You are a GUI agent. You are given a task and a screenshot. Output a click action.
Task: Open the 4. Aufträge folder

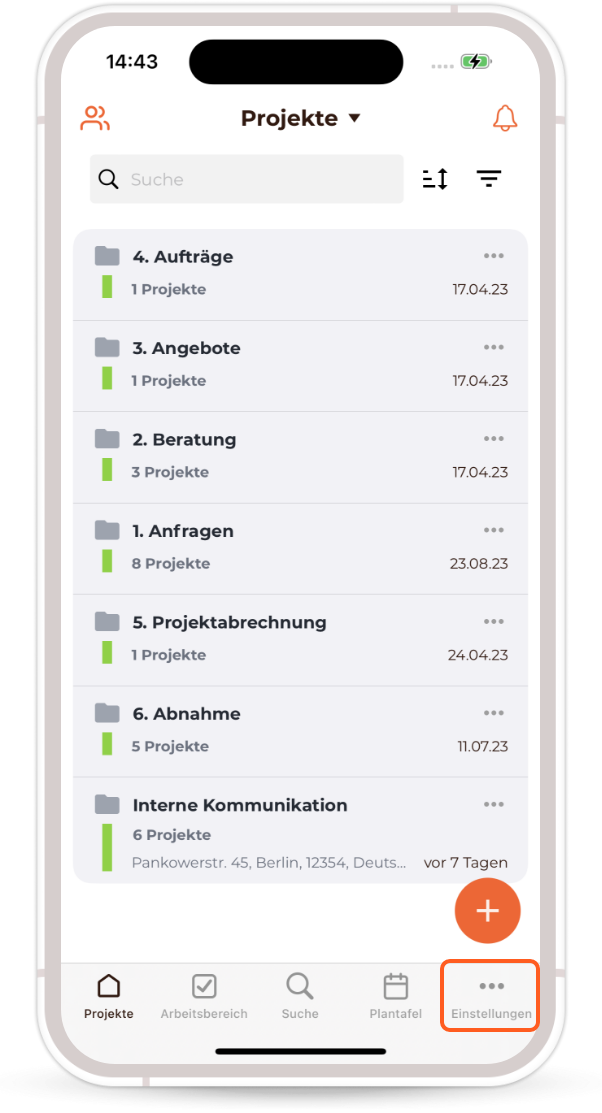coord(183,257)
